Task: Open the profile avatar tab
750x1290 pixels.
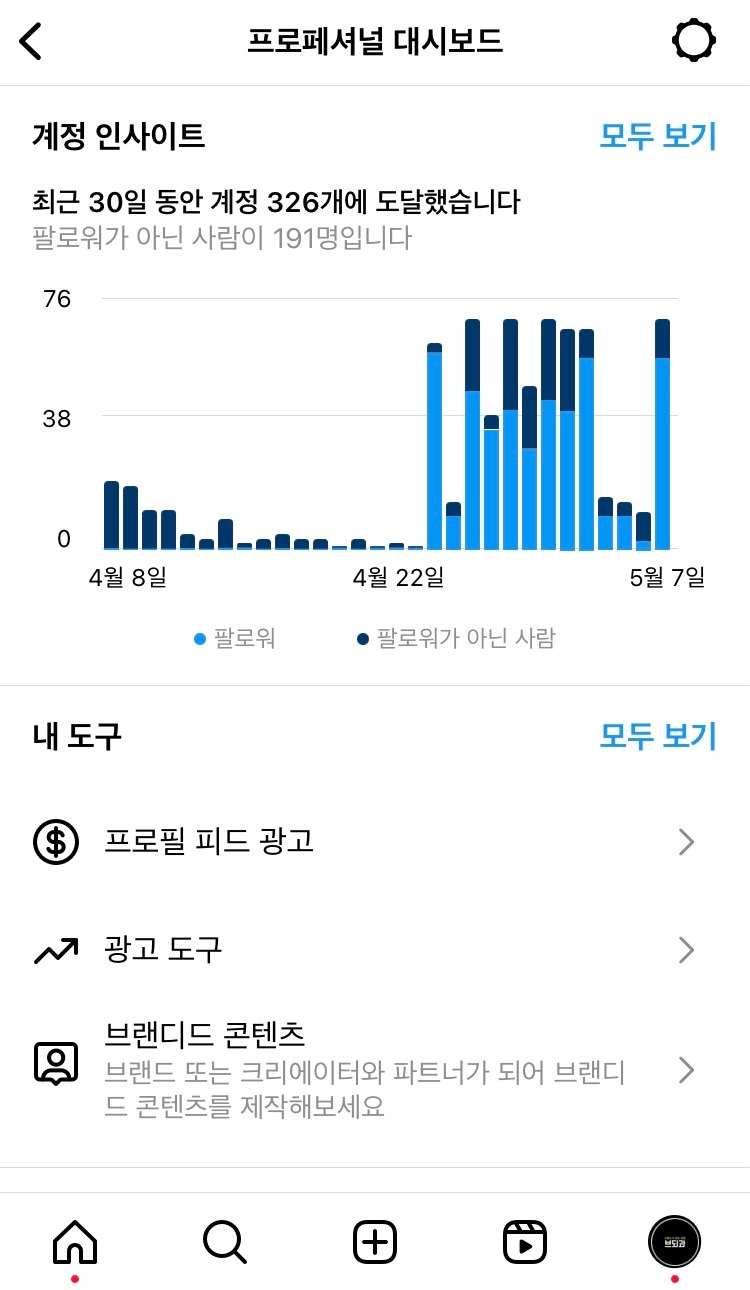Action: tap(675, 1242)
